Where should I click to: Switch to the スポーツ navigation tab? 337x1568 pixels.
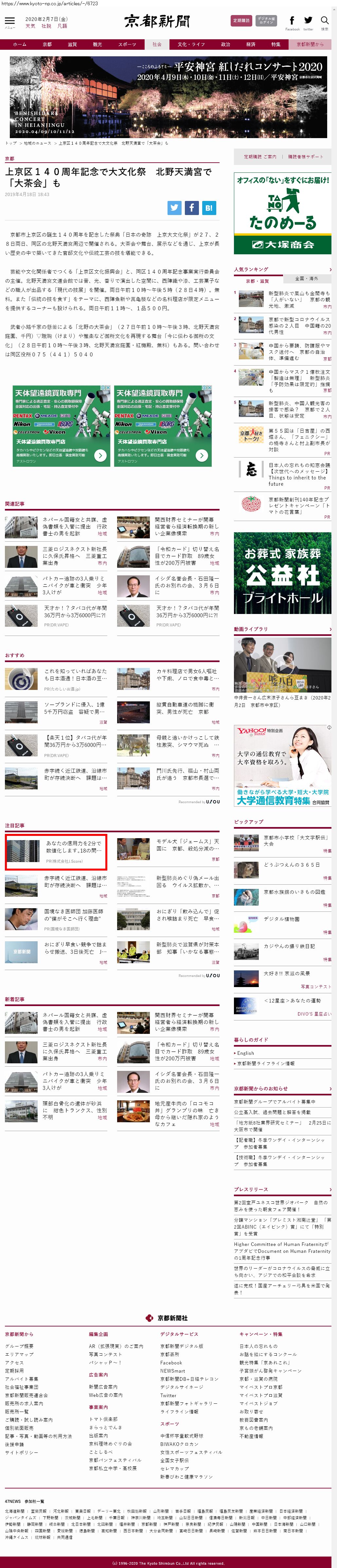(x=127, y=45)
